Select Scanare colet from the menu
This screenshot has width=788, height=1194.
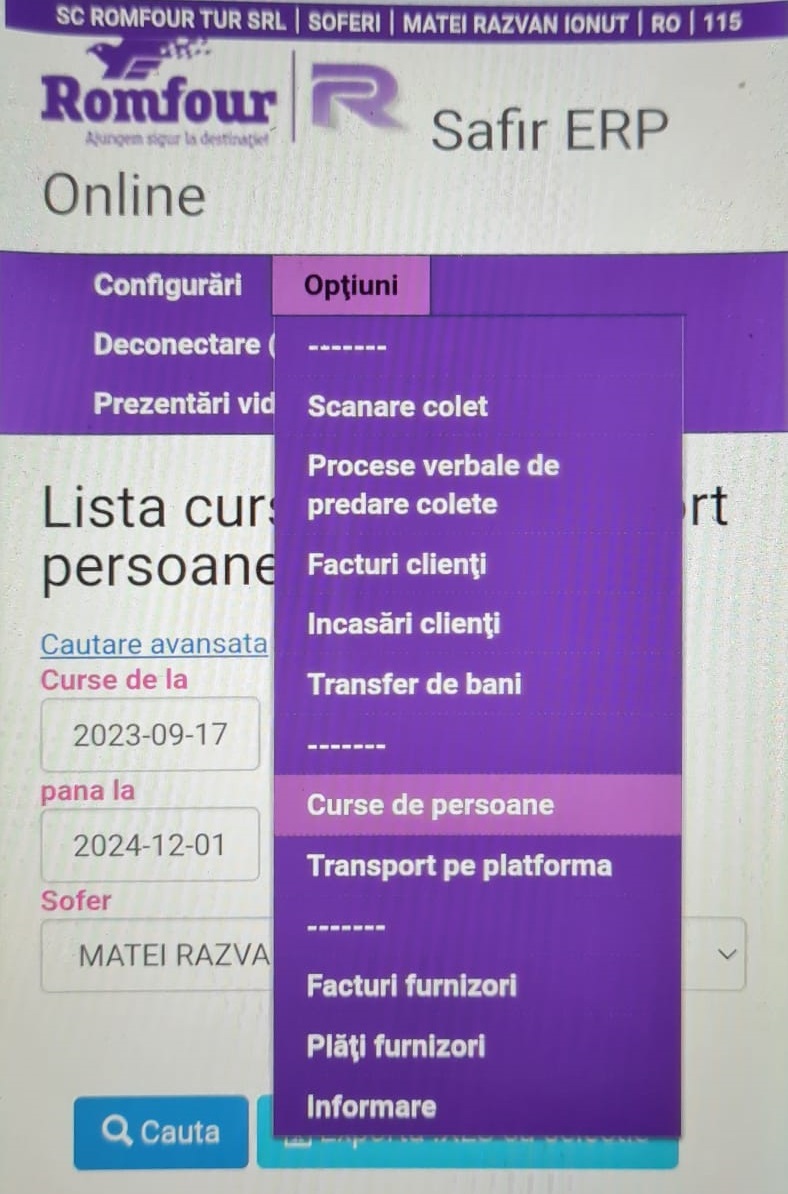click(x=397, y=406)
